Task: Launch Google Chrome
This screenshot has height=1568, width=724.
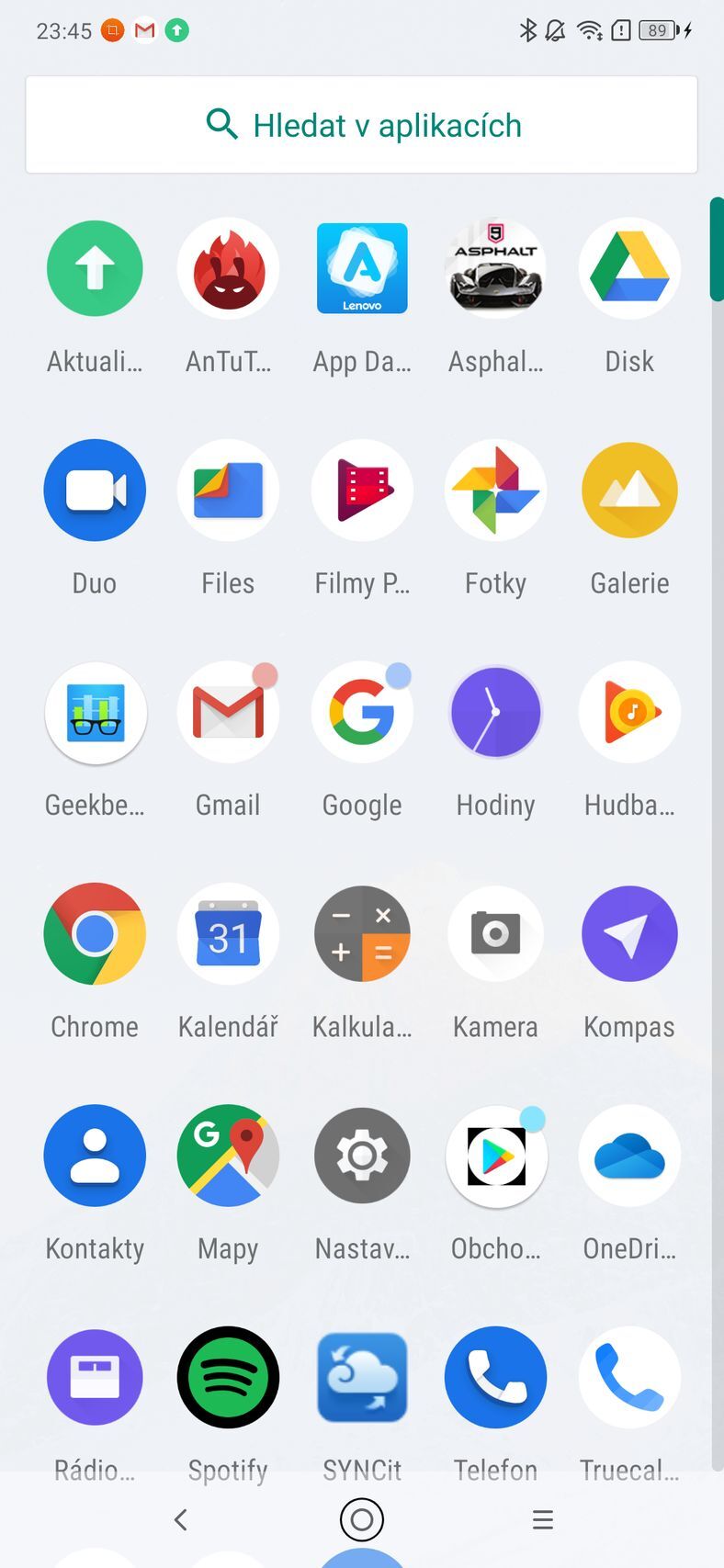Action: point(95,933)
